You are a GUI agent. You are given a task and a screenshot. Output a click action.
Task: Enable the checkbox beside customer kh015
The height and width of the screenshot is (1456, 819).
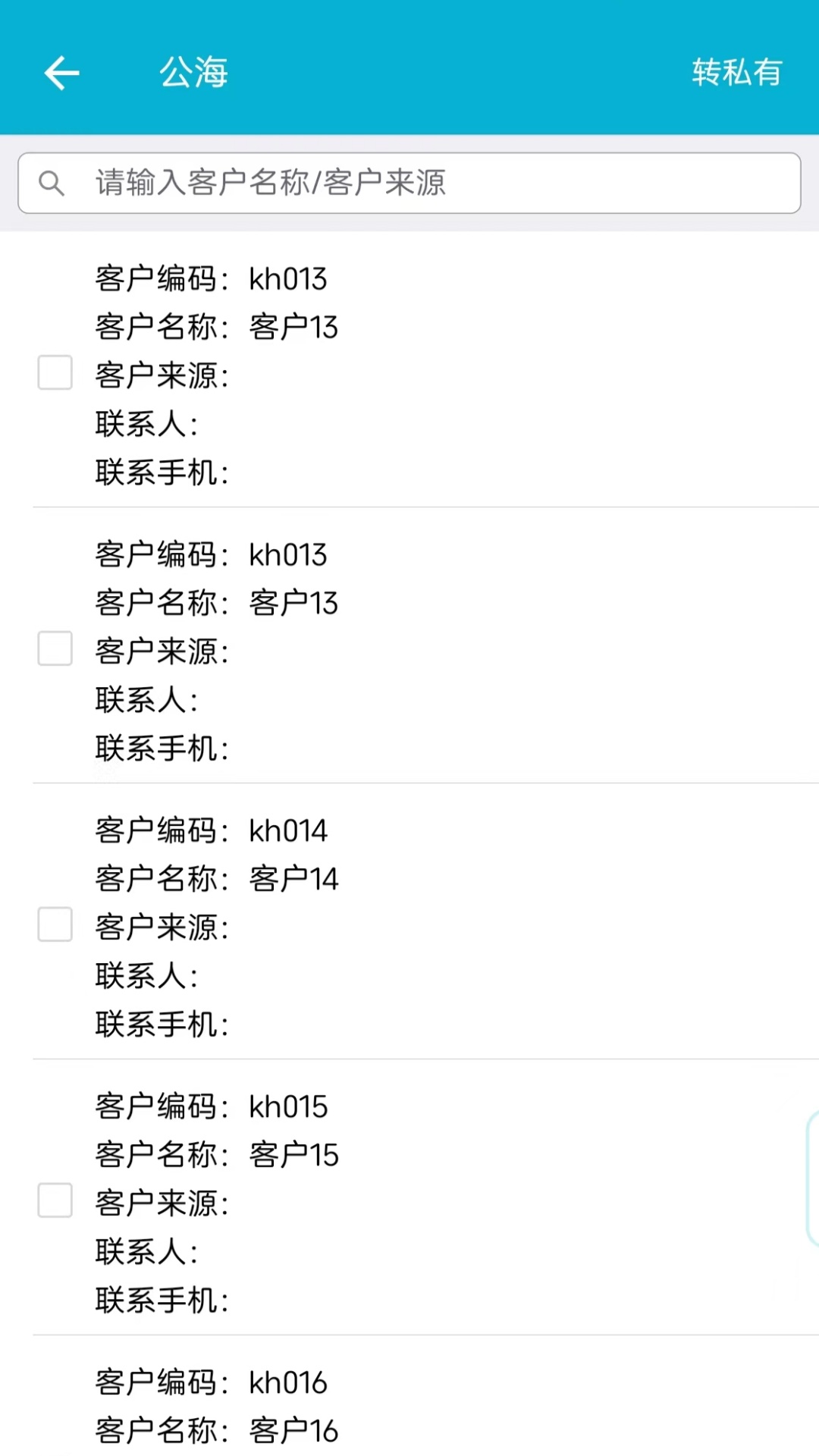pyautogui.click(x=54, y=1201)
